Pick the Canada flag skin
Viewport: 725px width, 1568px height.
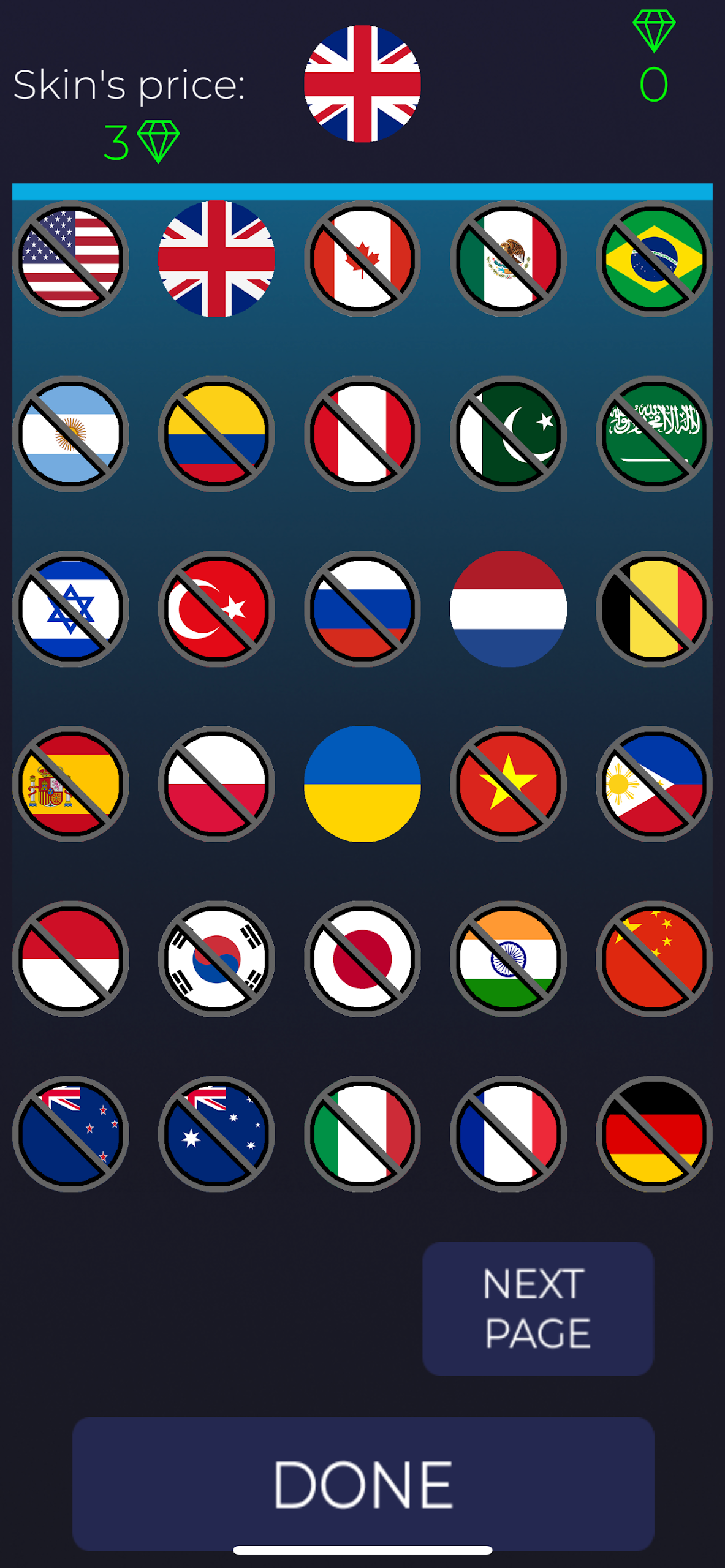pos(362,258)
